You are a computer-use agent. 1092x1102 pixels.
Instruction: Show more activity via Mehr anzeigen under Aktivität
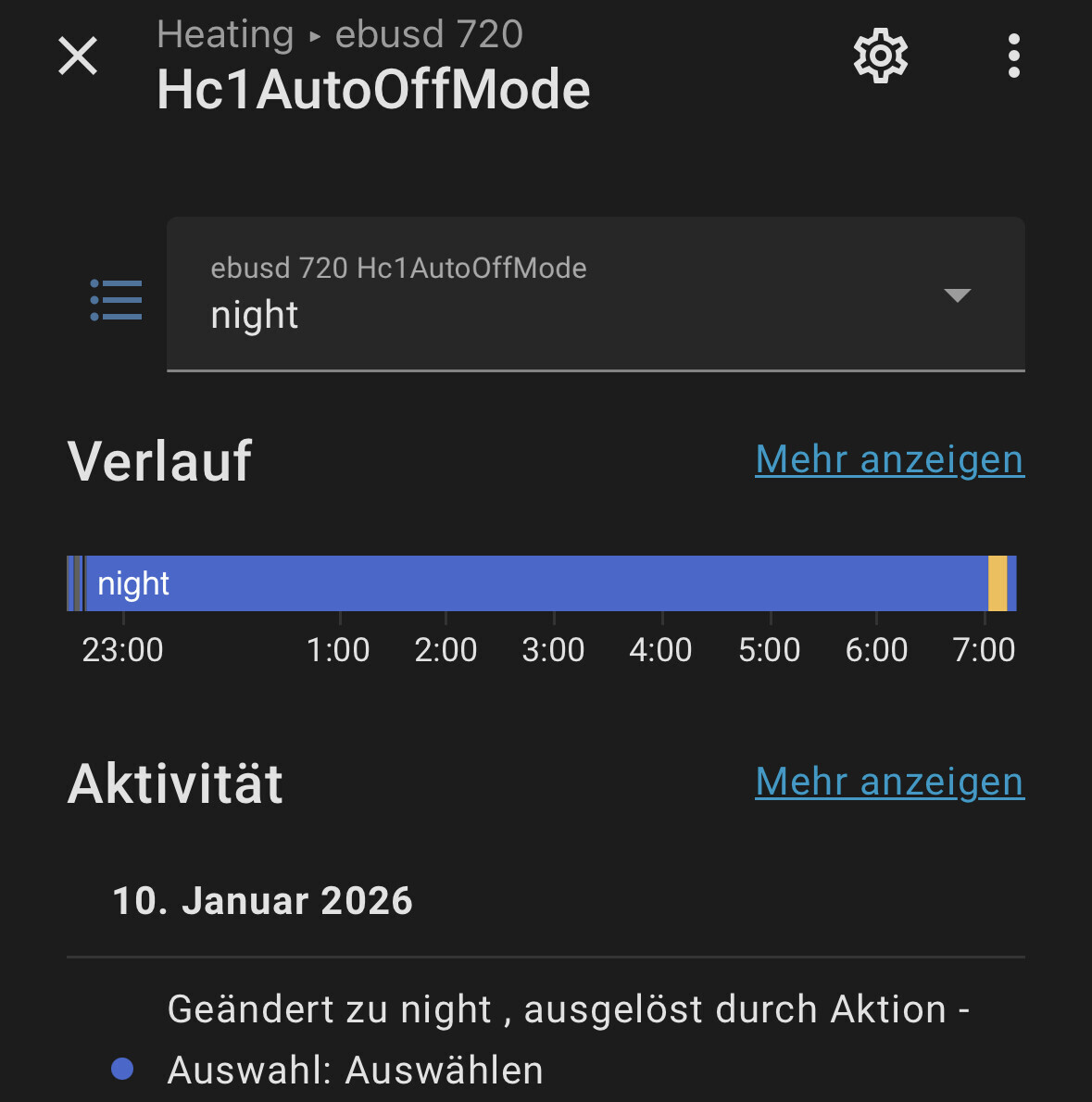[888, 782]
